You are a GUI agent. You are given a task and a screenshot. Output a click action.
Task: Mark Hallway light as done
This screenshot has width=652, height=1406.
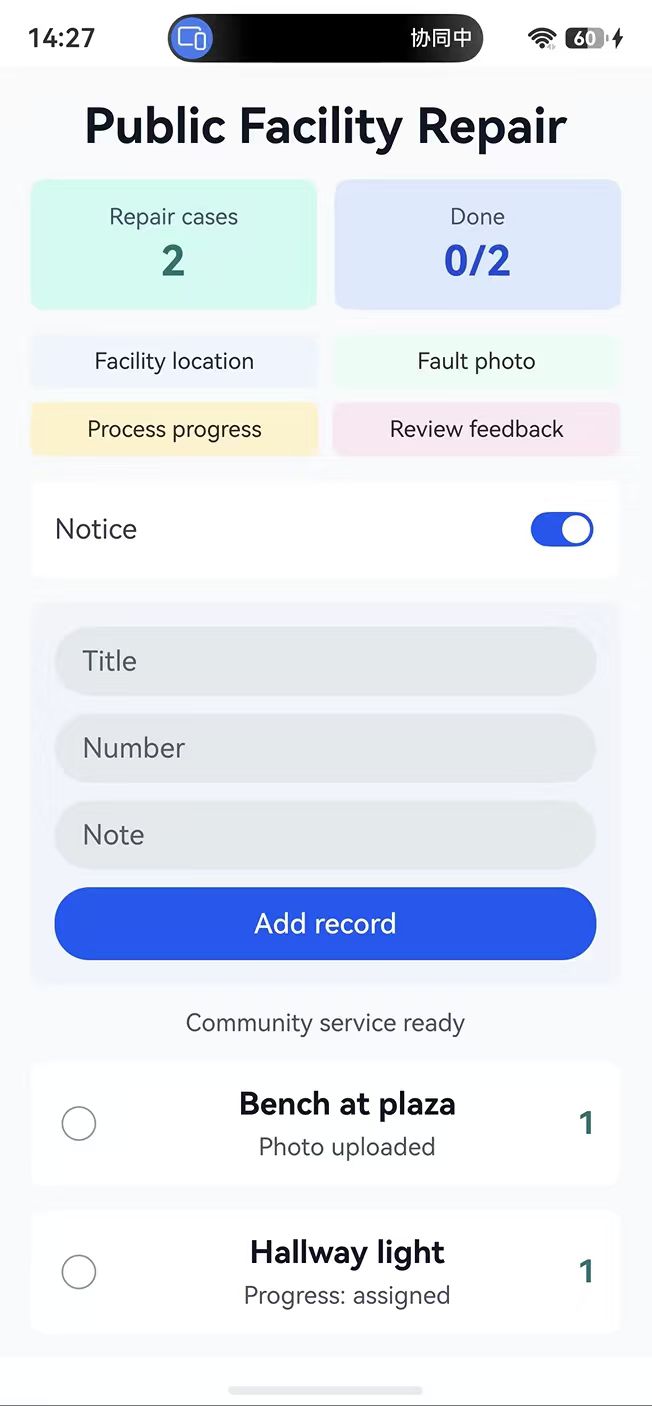click(79, 1272)
